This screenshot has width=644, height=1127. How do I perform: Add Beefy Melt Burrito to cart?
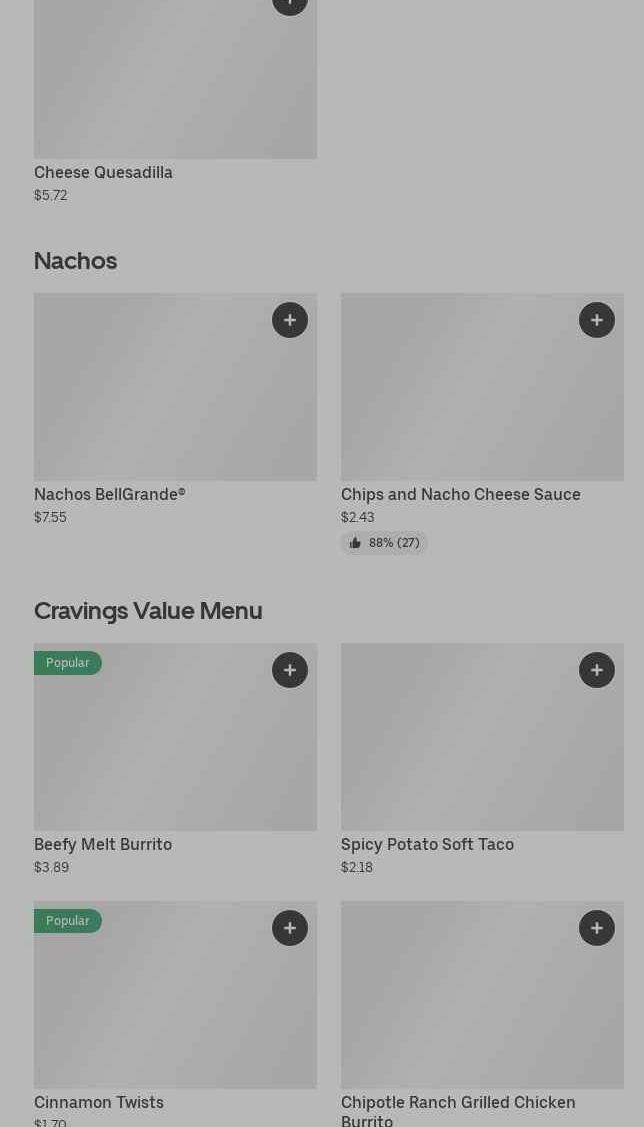[x=290, y=670]
